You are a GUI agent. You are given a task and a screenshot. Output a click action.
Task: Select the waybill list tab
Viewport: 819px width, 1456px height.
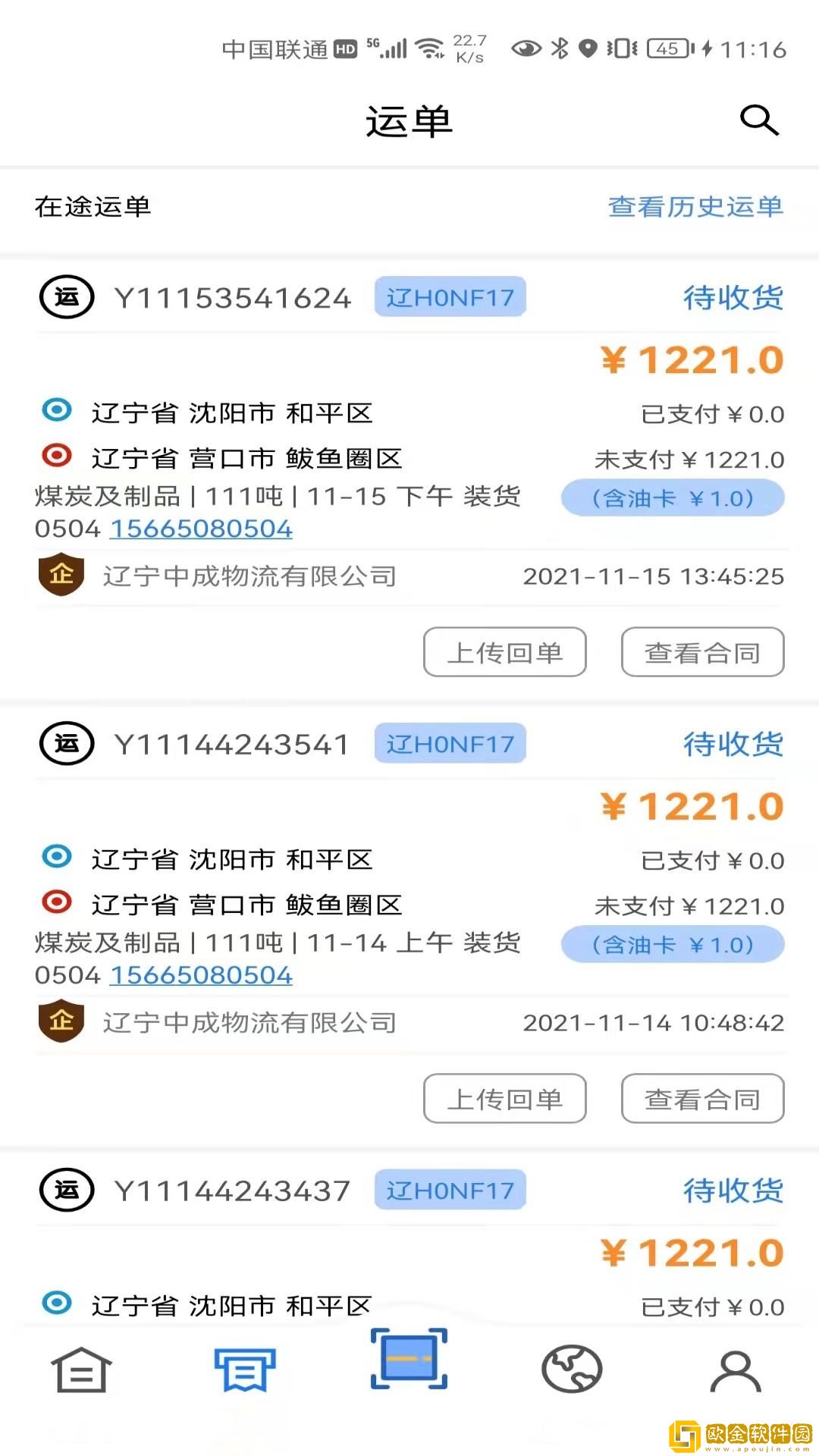coord(244,1370)
